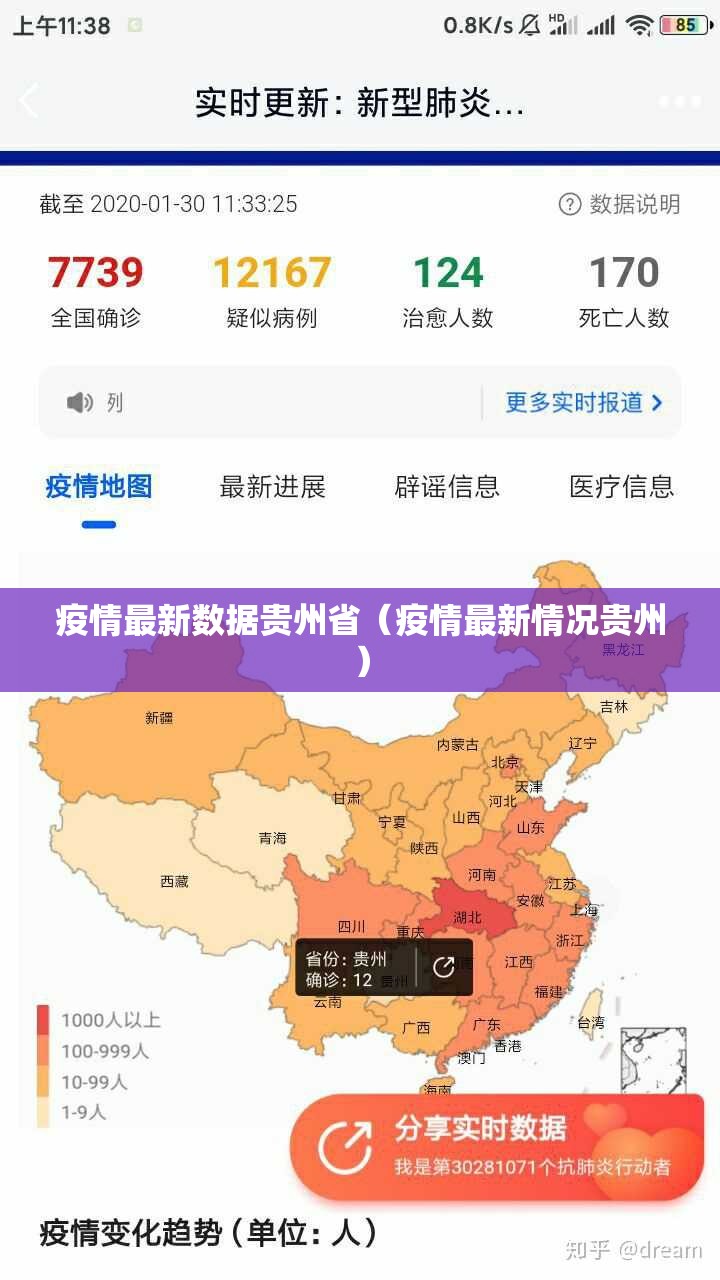720x1280 pixels.
Task: Switch to the 辟谣信息 tab
Action: click(447, 487)
